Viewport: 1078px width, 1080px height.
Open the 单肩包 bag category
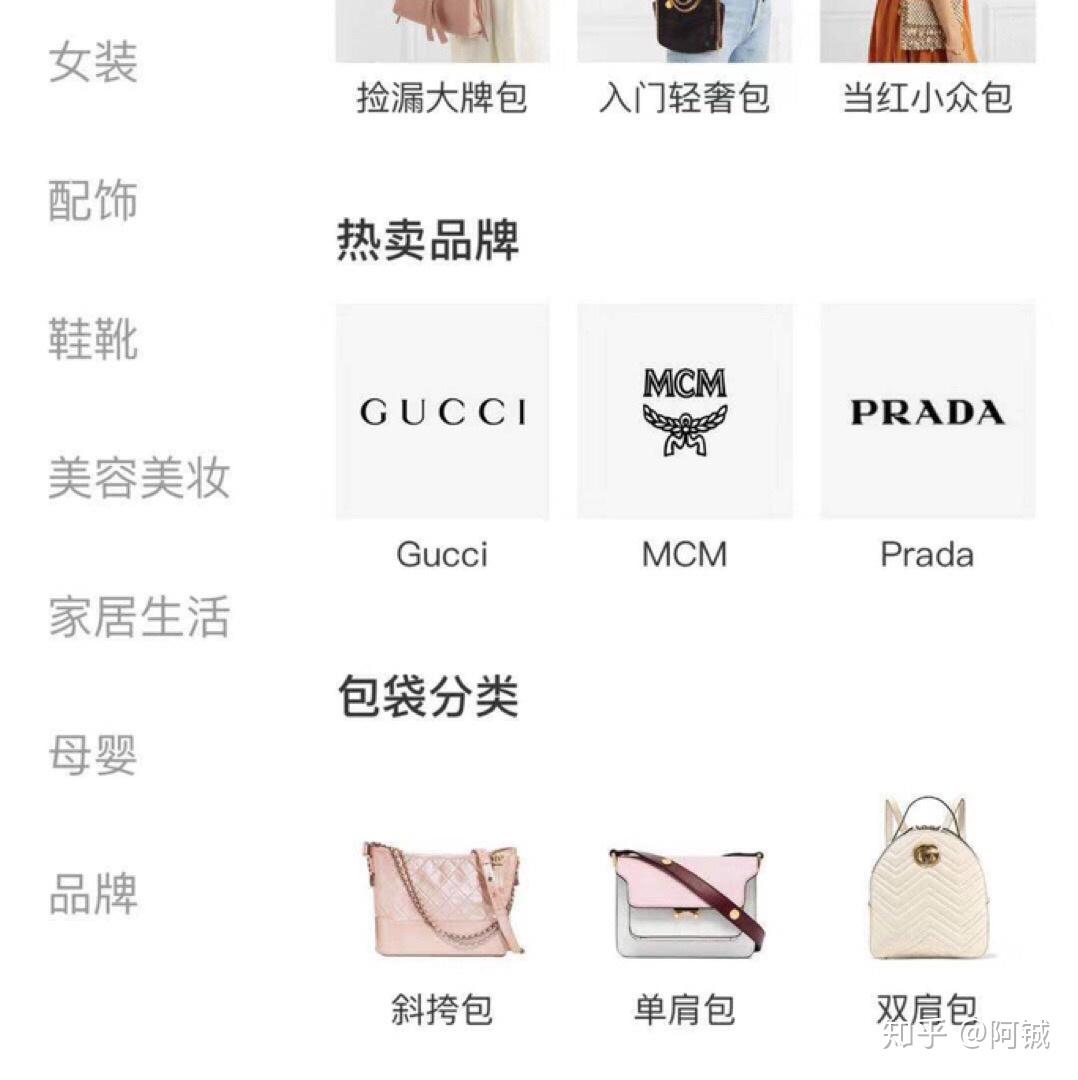684,900
